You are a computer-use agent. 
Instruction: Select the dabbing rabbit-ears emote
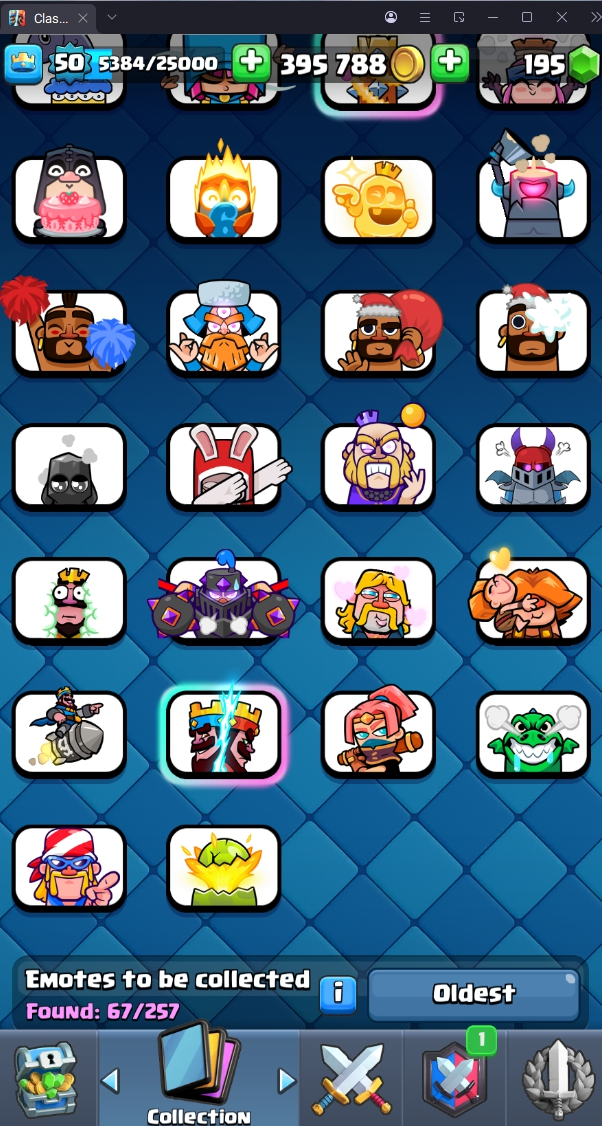pos(224,466)
